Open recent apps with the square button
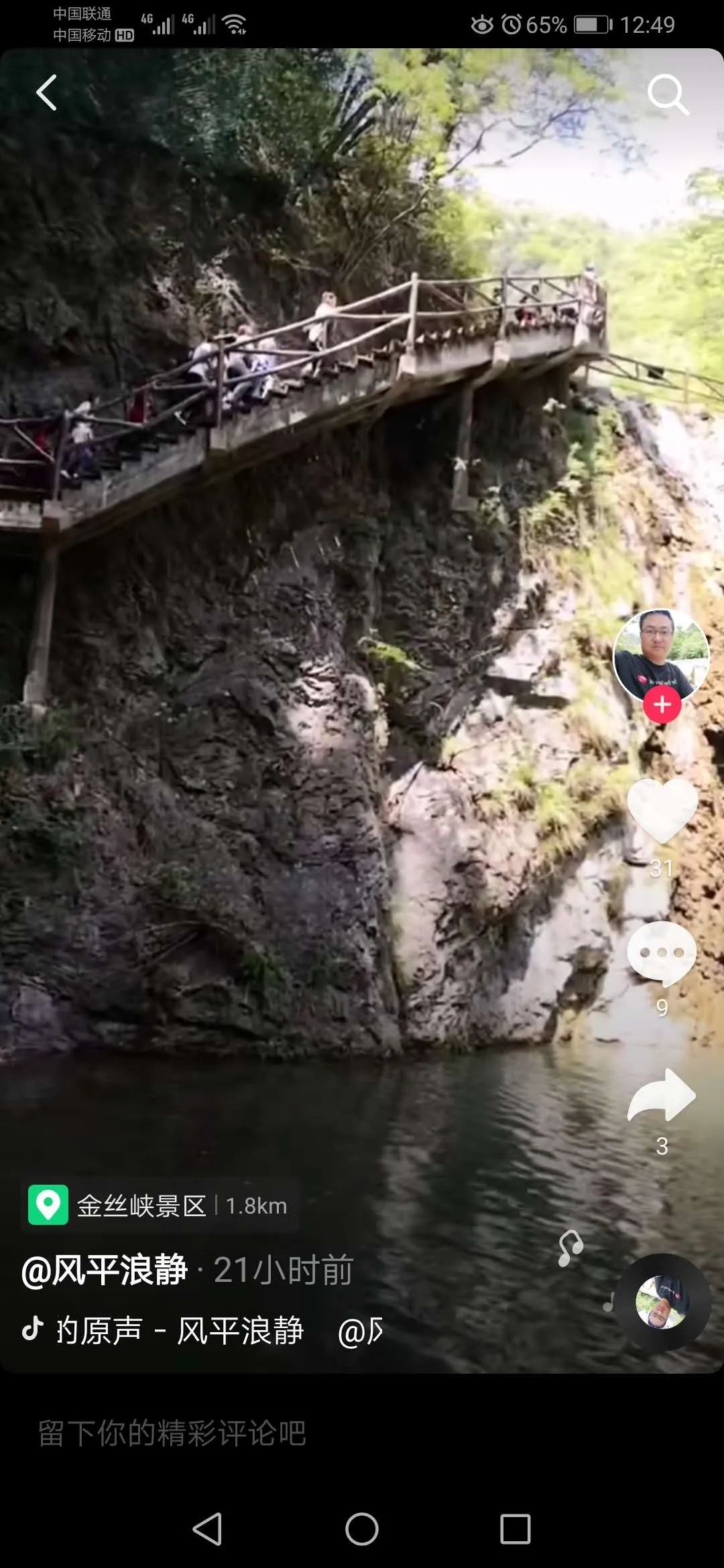 (x=516, y=1529)
